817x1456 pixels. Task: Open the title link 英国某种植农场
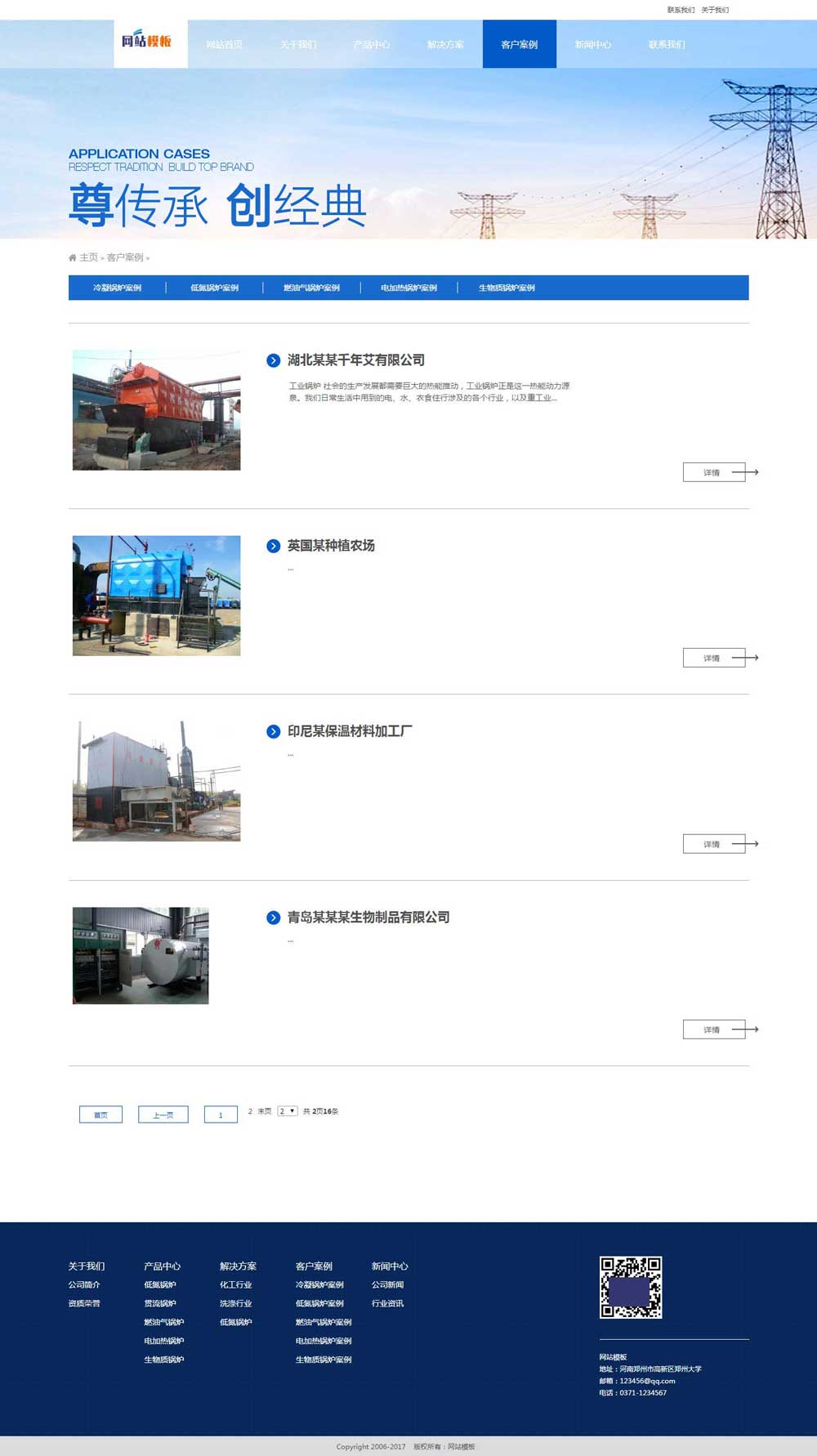tap(331, 546)
